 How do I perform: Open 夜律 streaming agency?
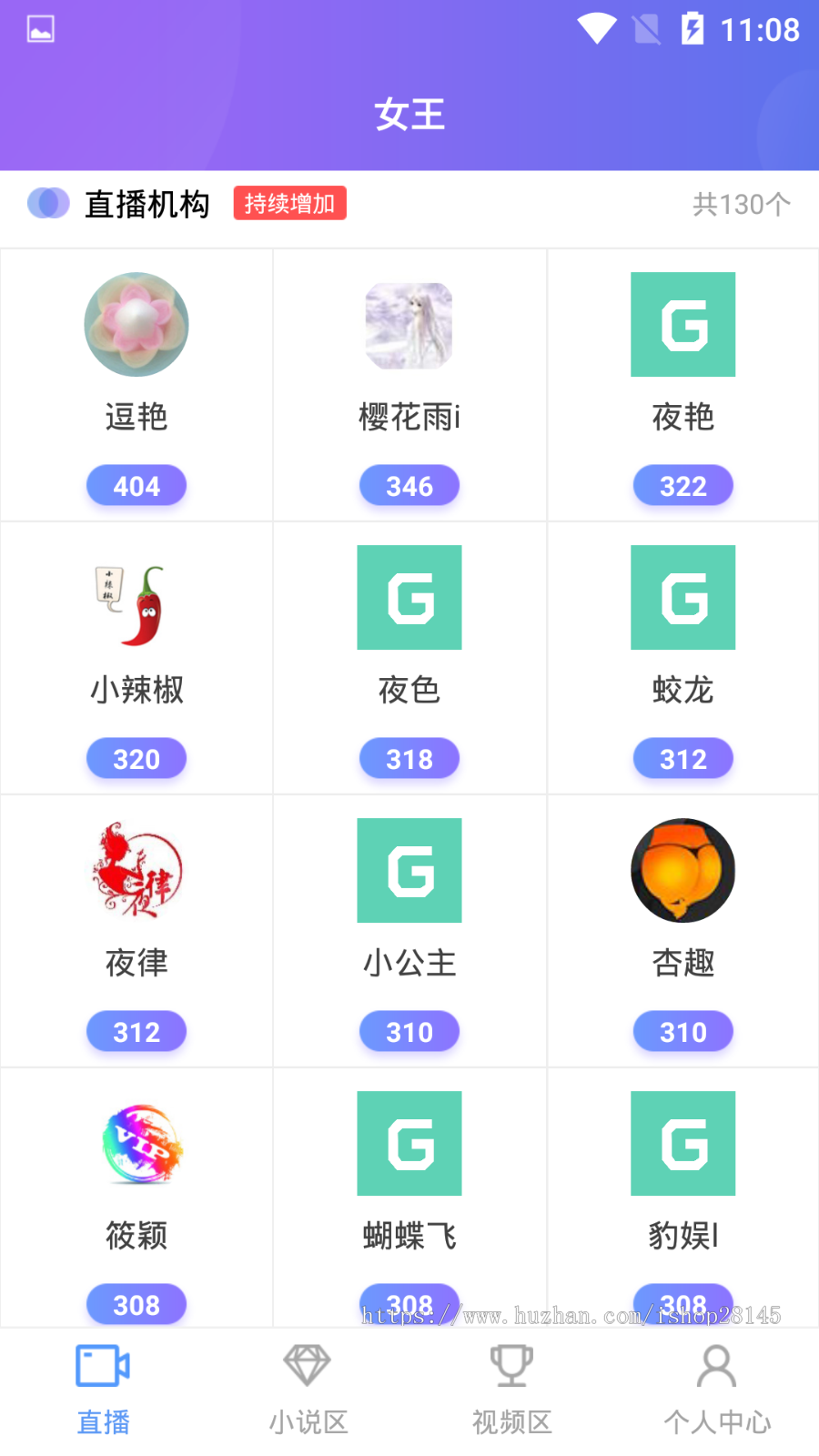(x=136, y=930)
